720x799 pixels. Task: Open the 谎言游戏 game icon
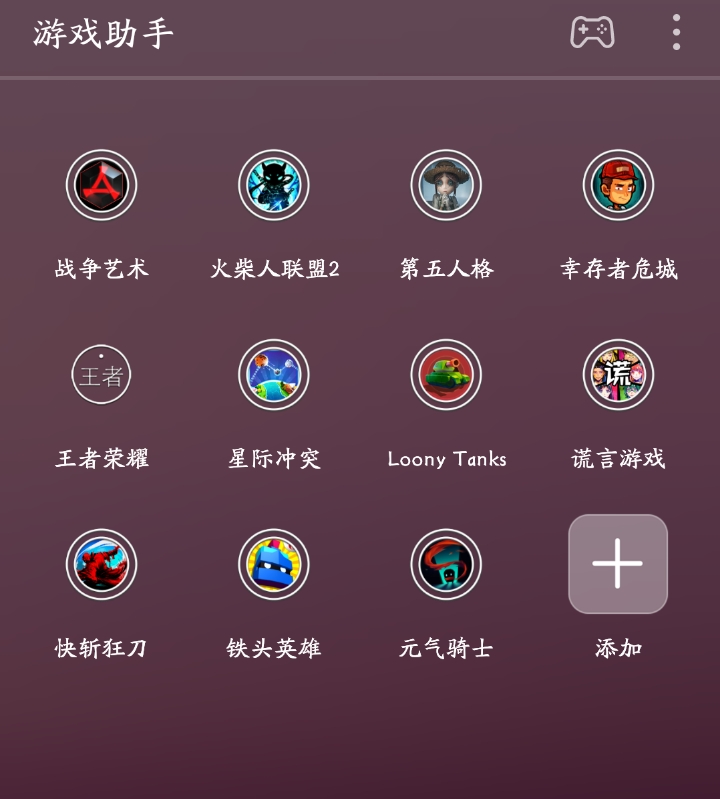point(618,374)
